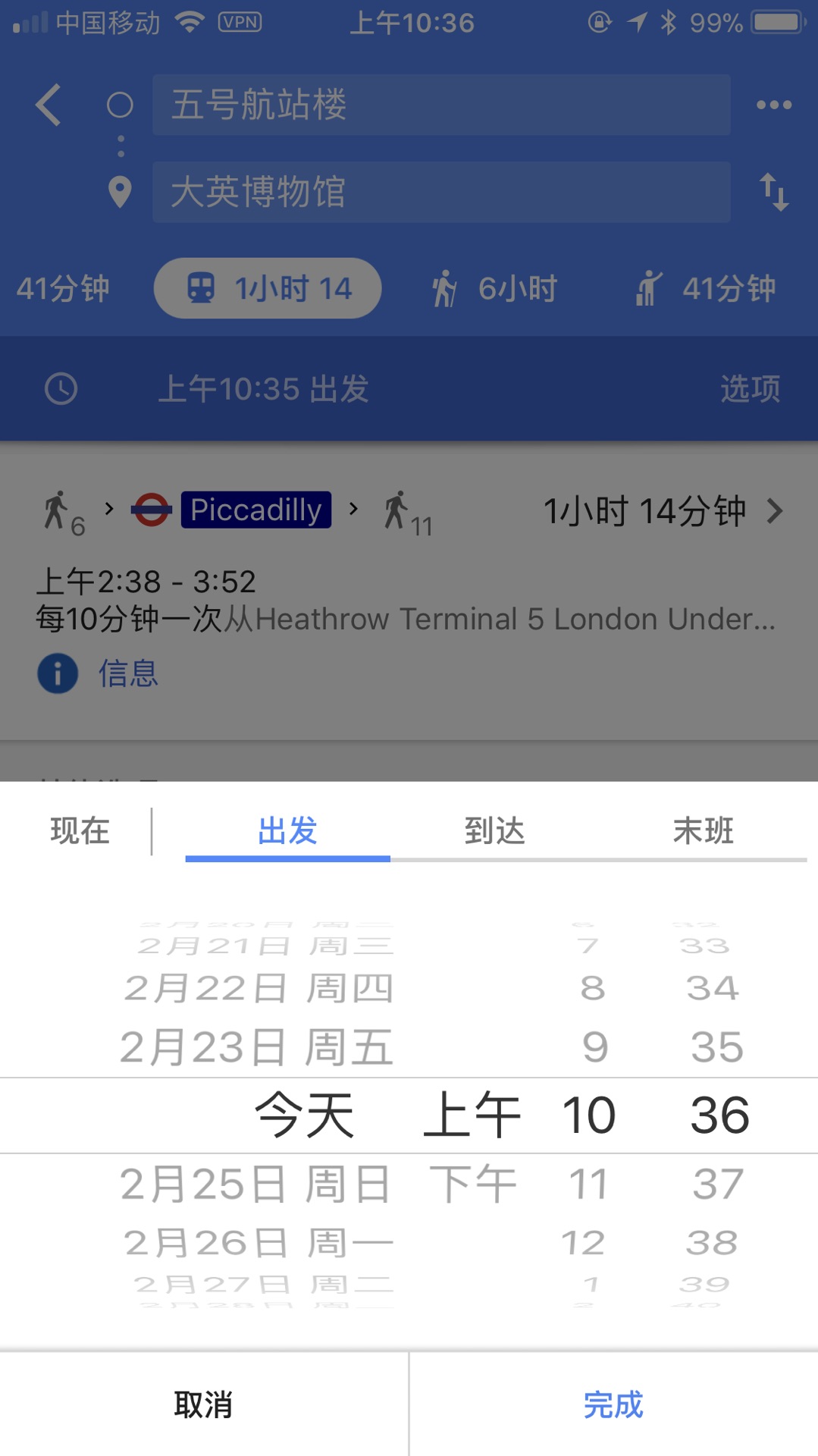The width and height of the screenshot is (818, 1456).
Task: Set the minutes to 37
Action: (x=717, y=1184)
